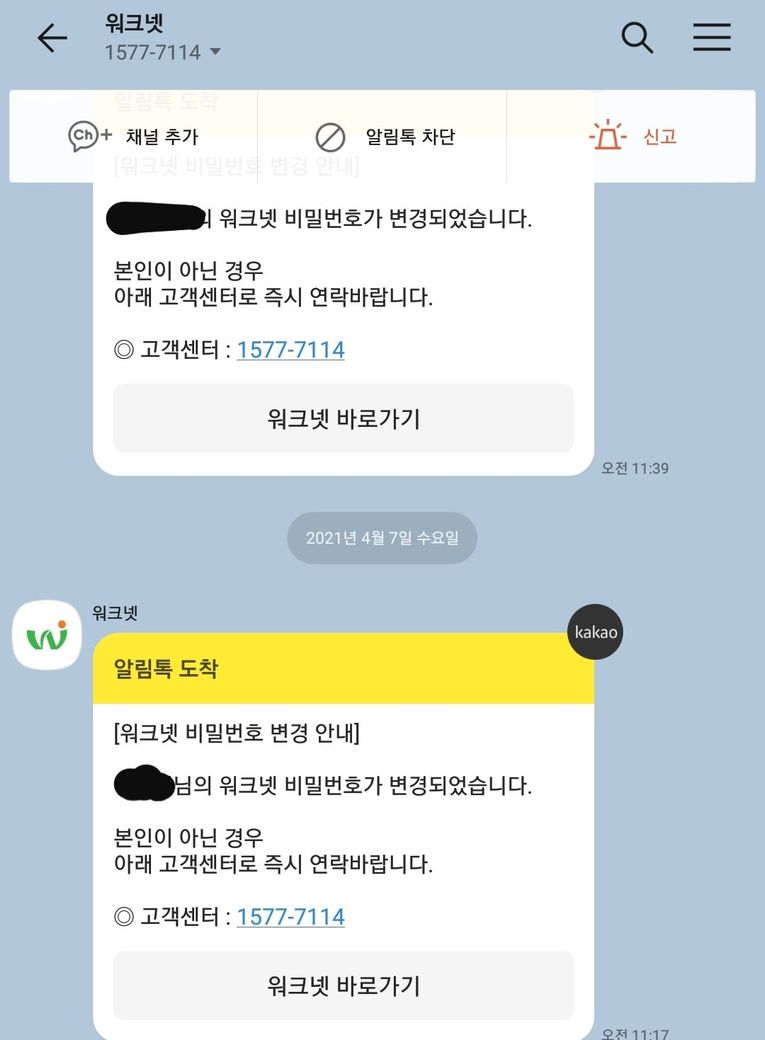
Task: Search within the 워크넷 chat
Action: pos(637,38)
